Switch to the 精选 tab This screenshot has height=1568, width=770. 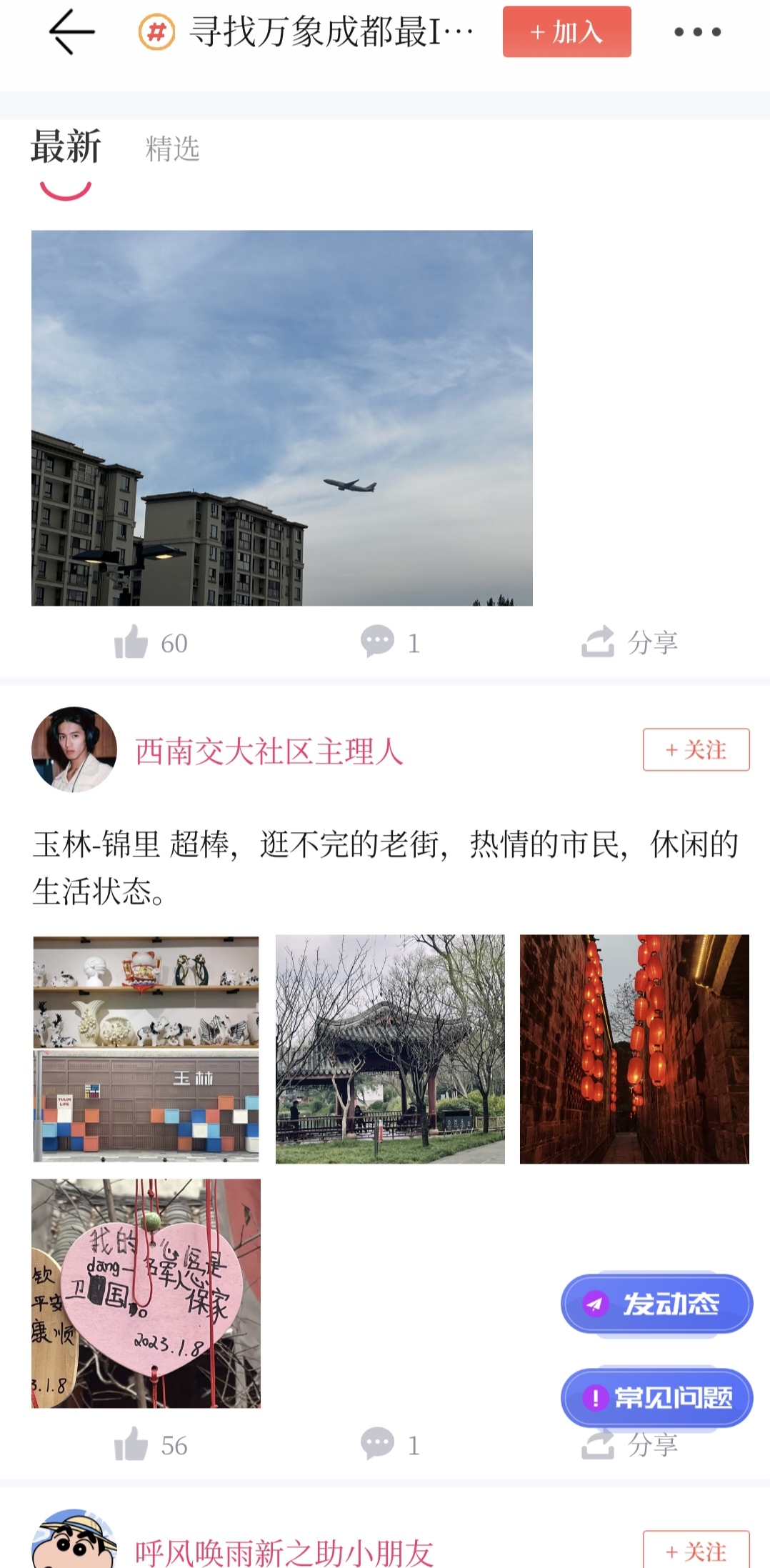172,149
